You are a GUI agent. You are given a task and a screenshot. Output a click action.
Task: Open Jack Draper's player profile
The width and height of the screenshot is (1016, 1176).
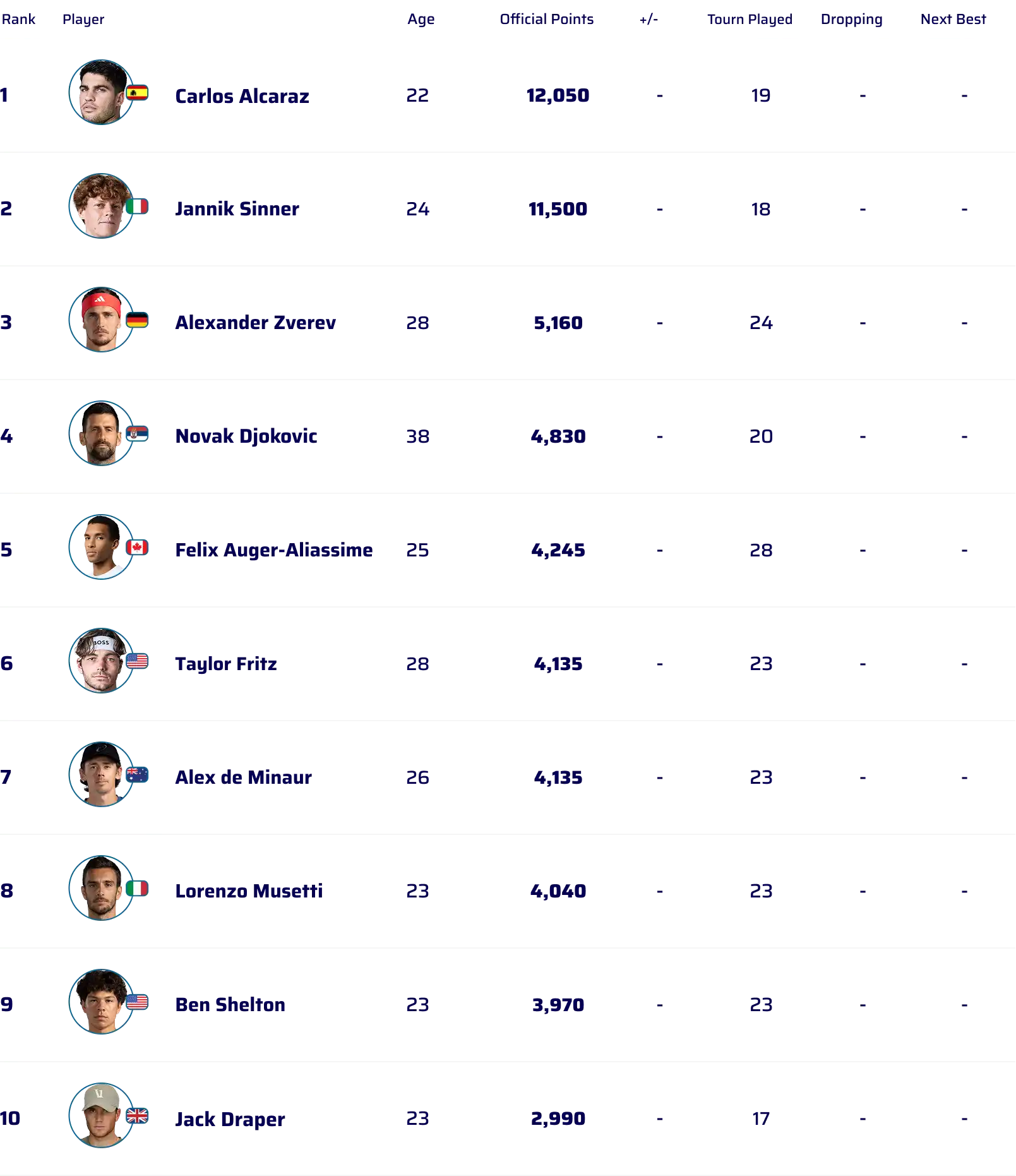pyautogui.click(x=230, y=1119)
